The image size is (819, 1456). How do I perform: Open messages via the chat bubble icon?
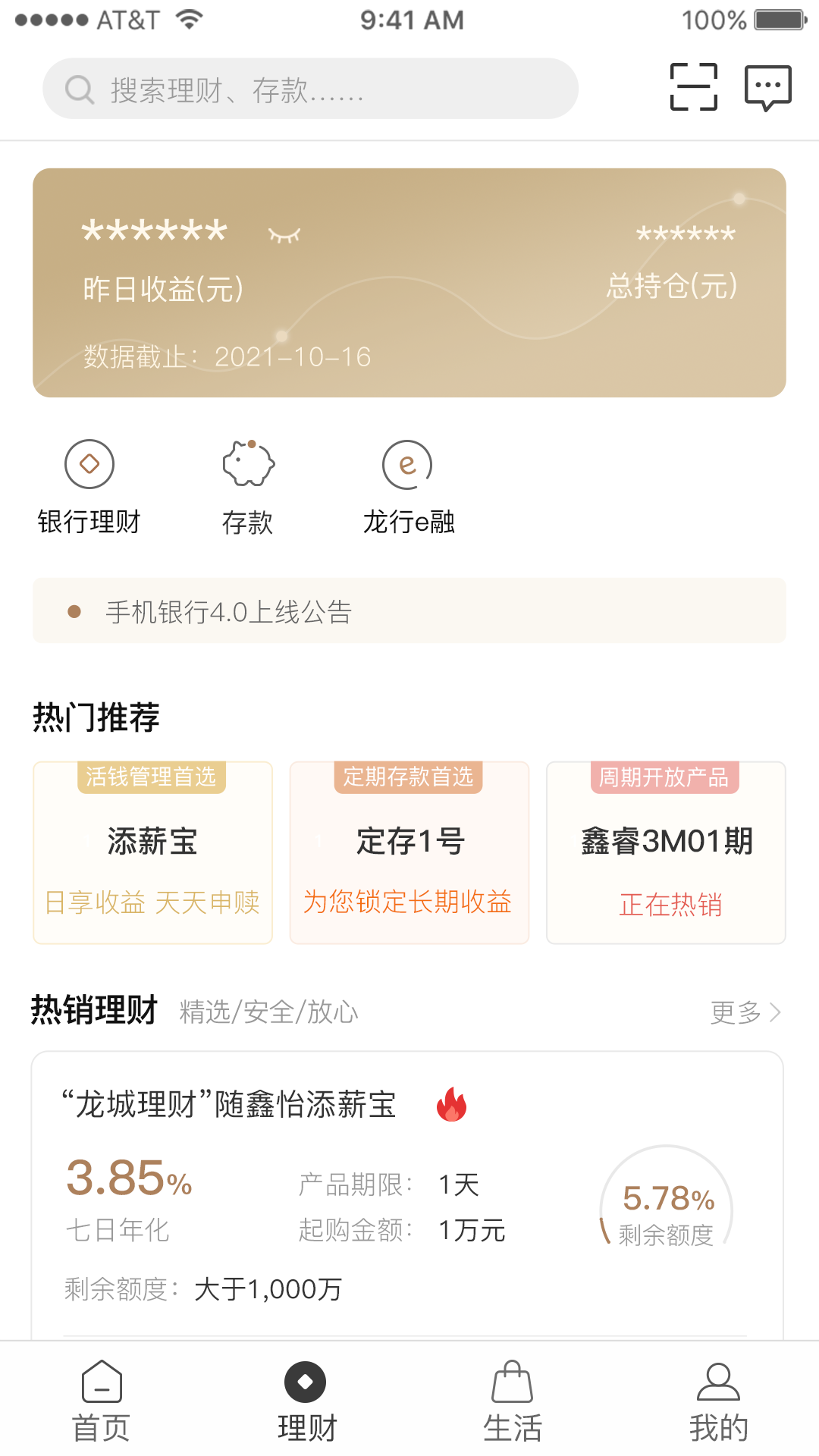pos(768,86)
